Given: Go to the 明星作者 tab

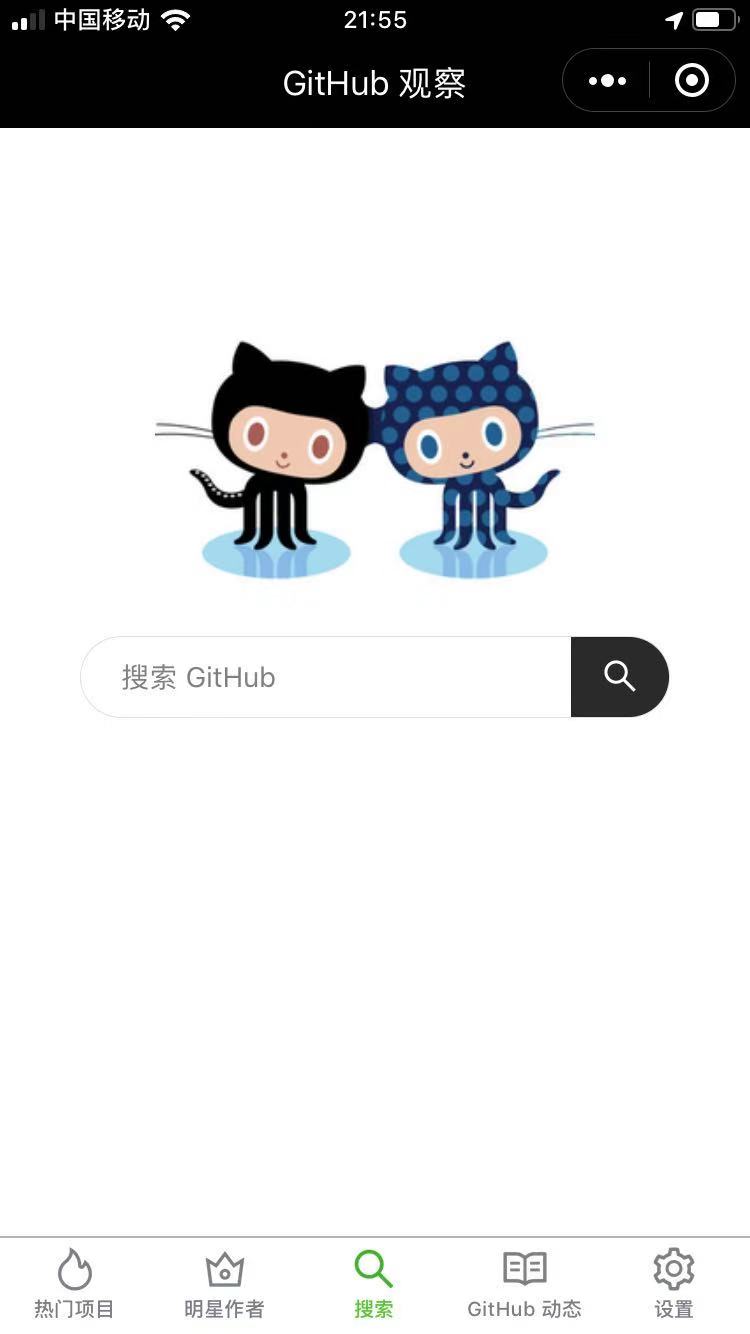Looking at the screenshot, I should 225,1285.
